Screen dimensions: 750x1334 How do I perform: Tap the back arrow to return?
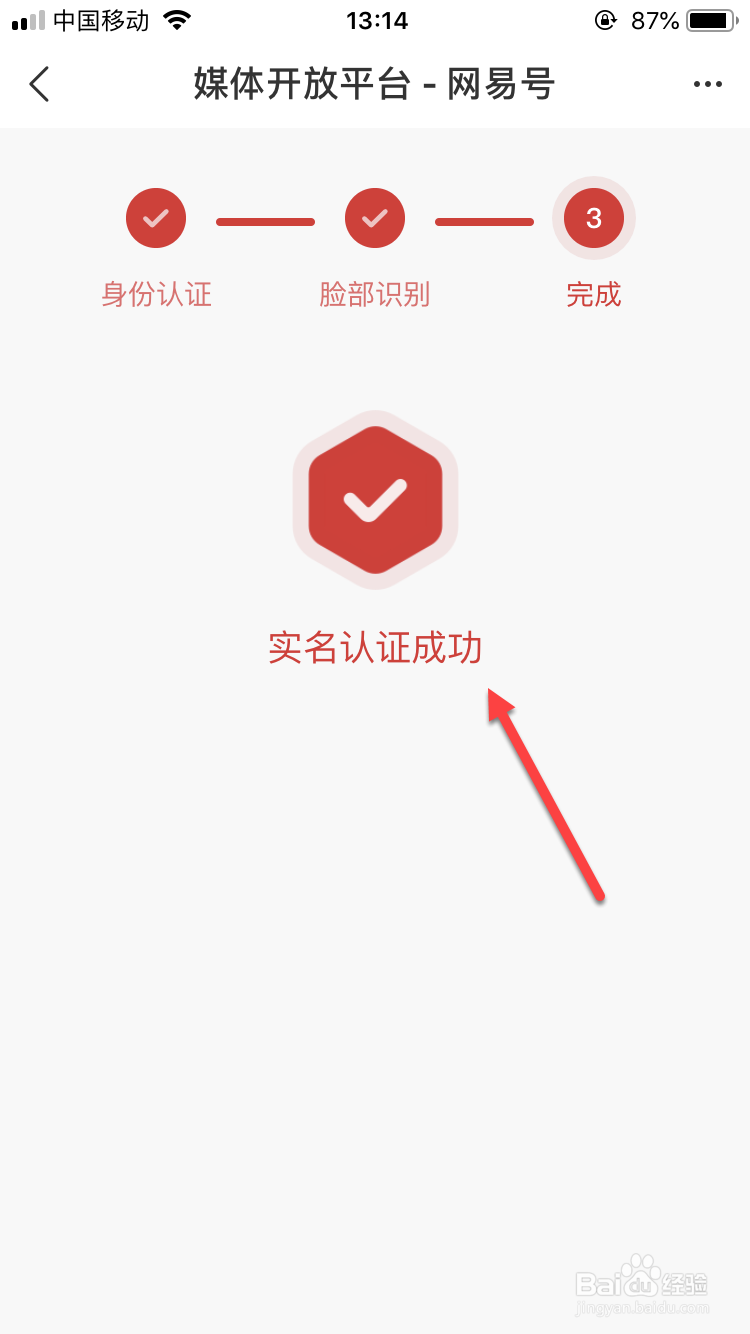40,84
